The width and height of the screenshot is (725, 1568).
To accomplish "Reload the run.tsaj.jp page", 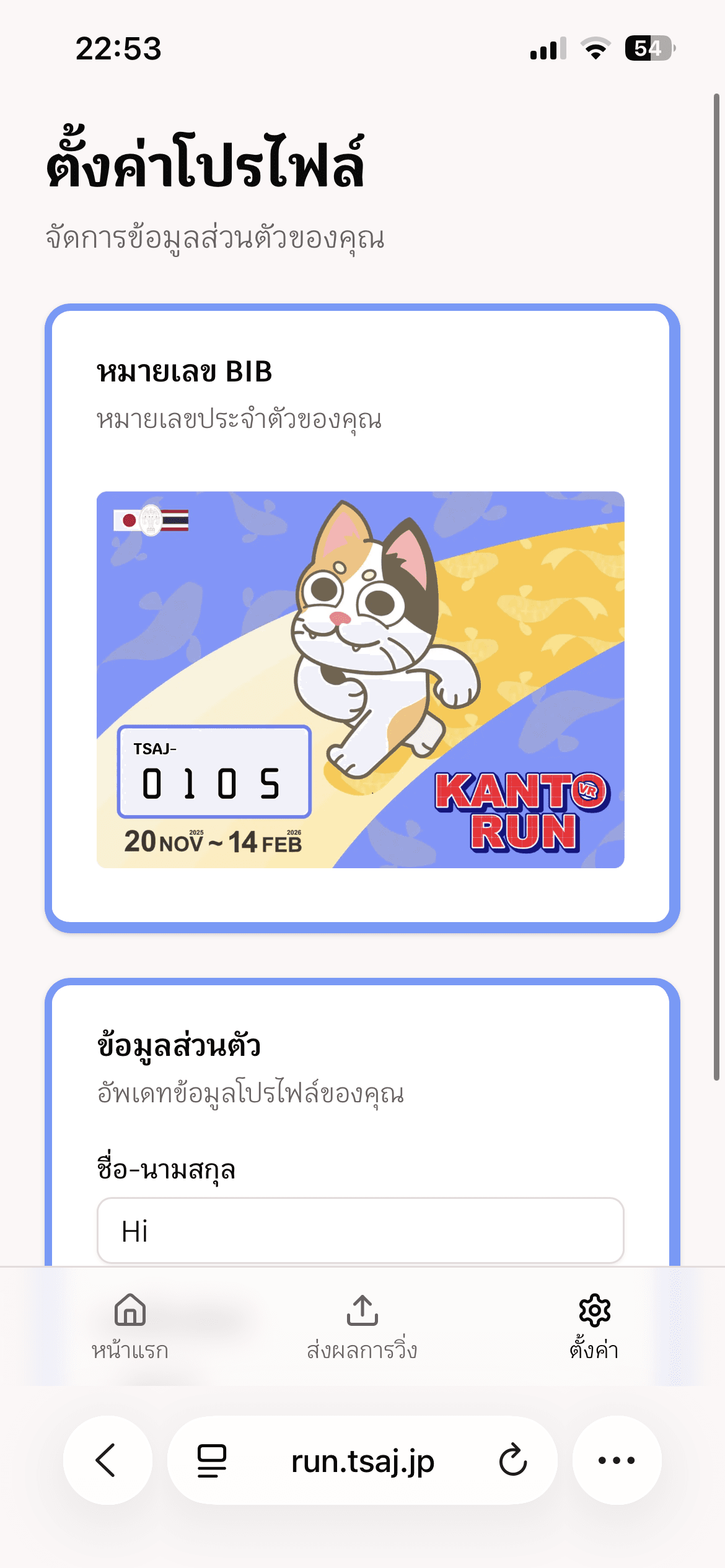I will point(513,1460).
